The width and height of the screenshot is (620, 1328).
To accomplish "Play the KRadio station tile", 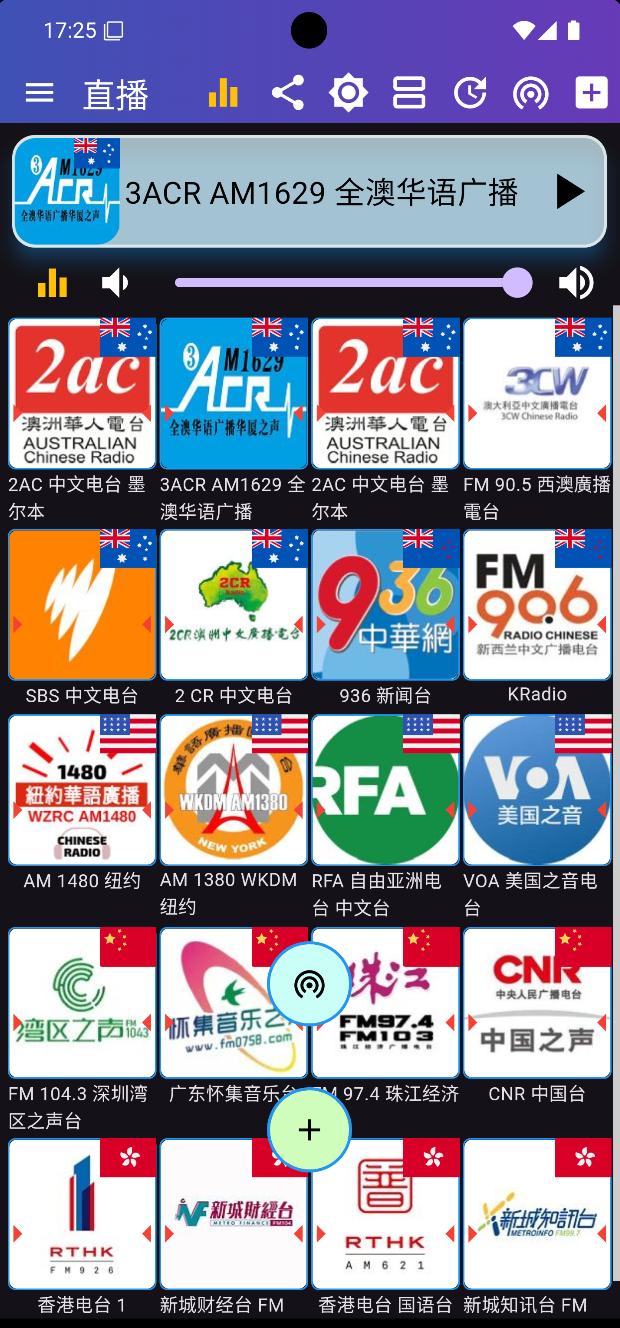I will point(537,606).
